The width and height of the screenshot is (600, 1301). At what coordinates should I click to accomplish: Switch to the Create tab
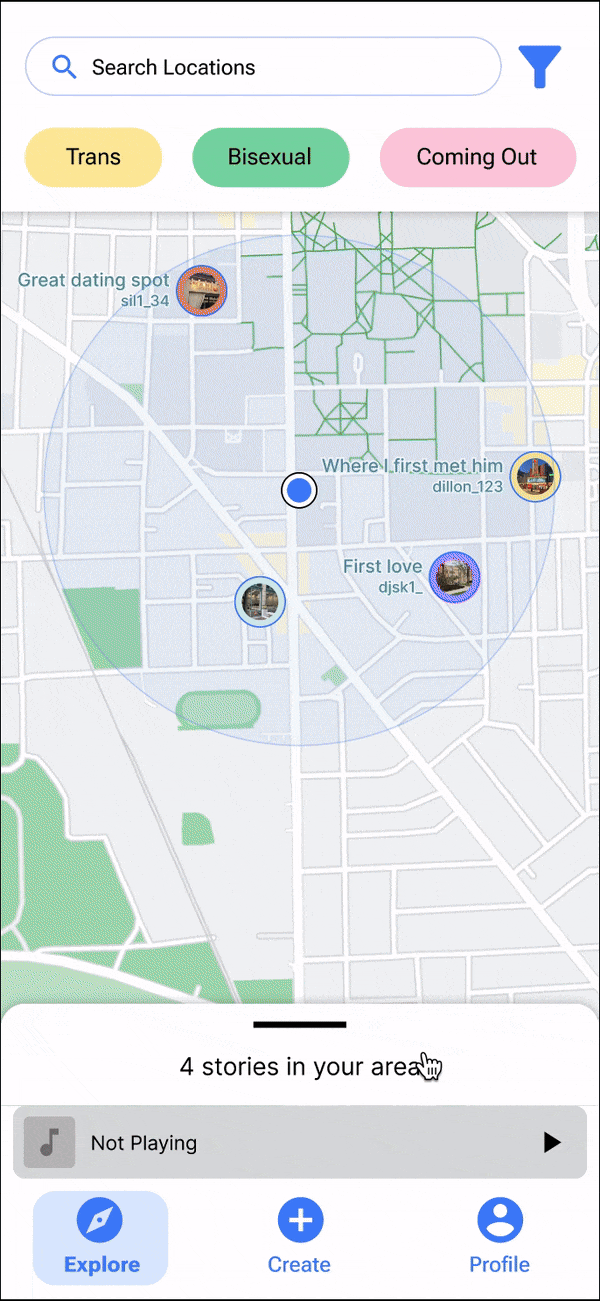click(300, 1238)
